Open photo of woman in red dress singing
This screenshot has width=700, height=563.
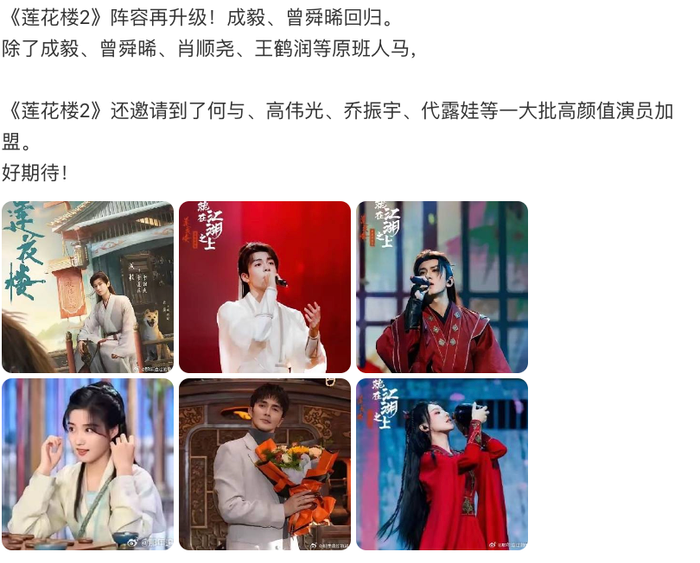pyautogui.click(x=442, y=464)
